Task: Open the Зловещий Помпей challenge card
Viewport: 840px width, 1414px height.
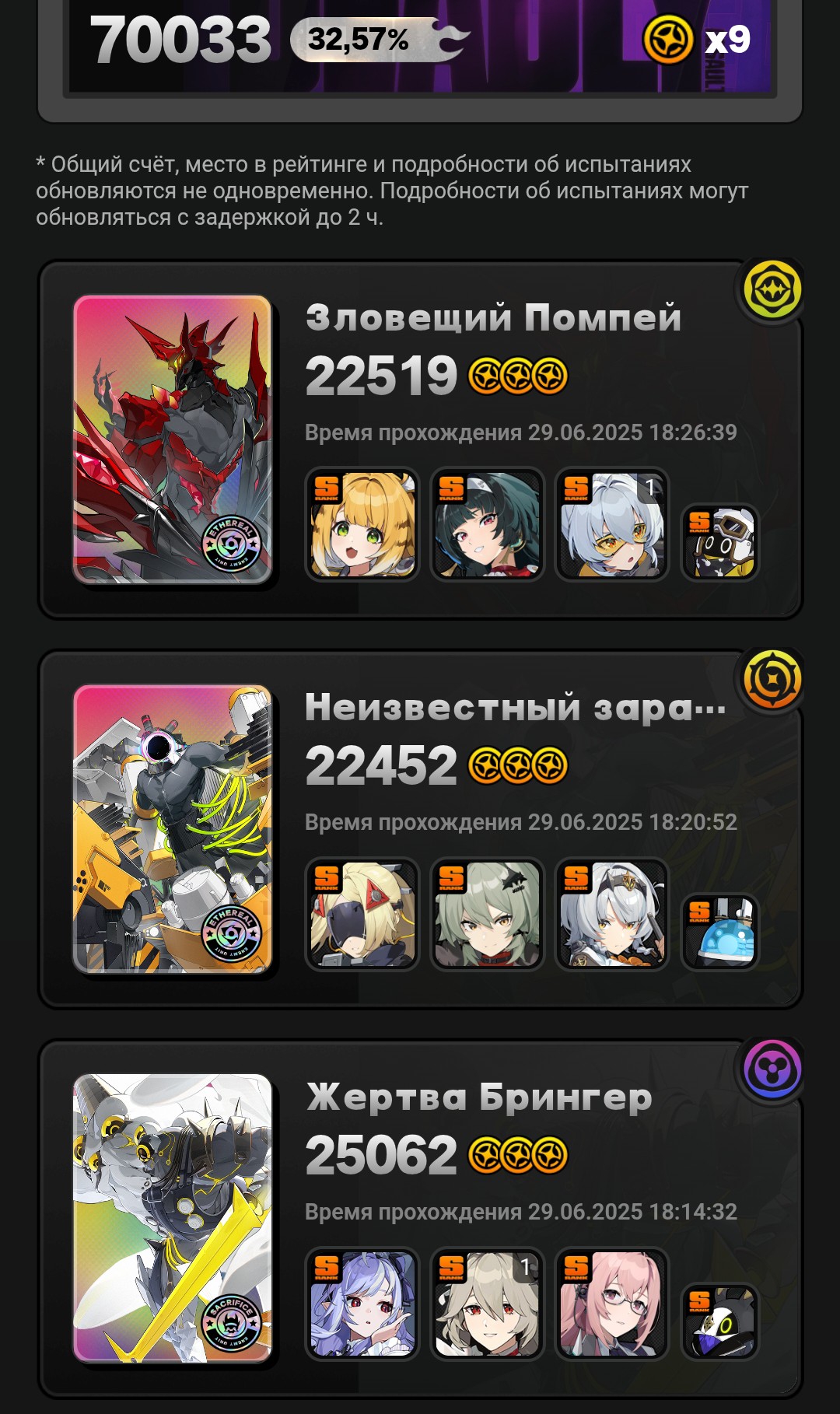Action: [420, 439]
